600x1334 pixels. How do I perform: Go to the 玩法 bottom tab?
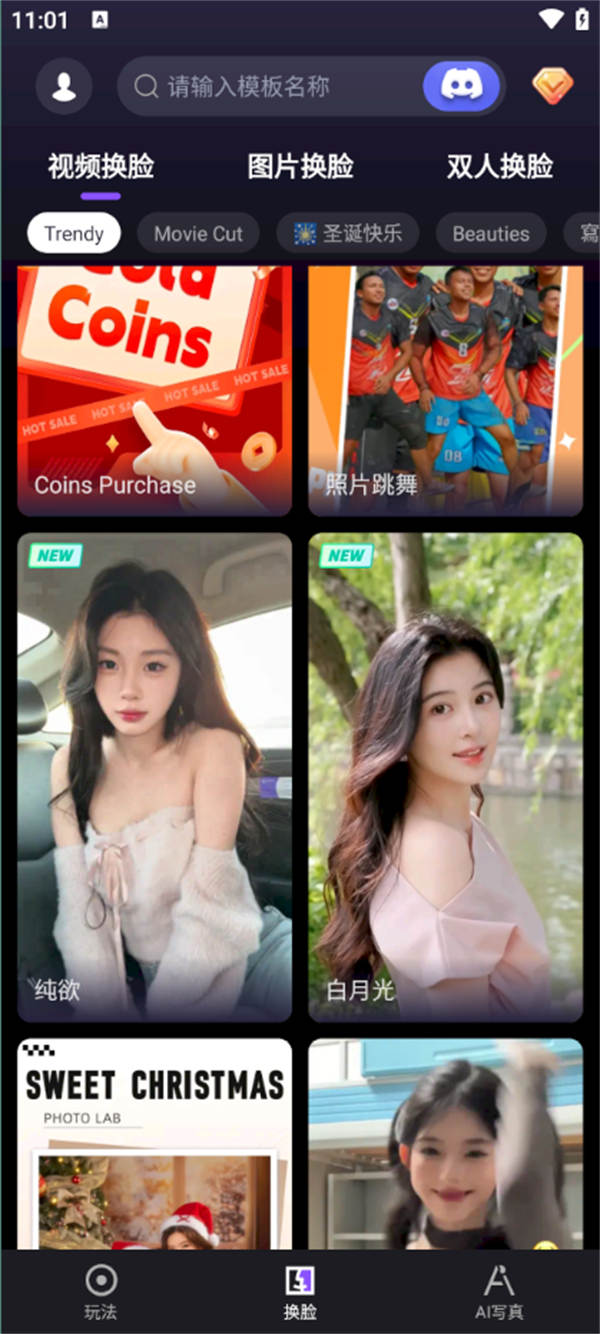coord(100,1292)
